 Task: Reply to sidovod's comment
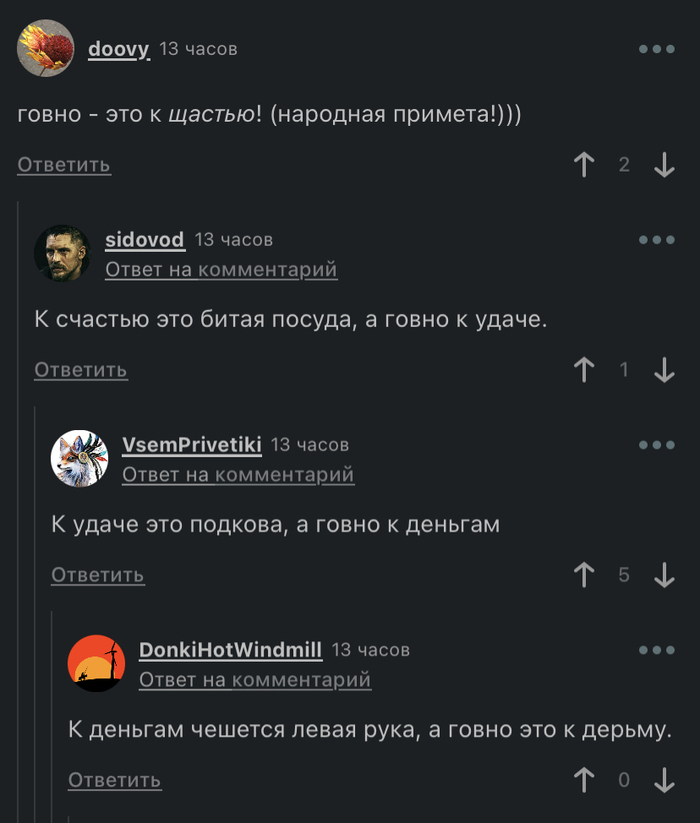pyautogui.click(x=81, y=370)
